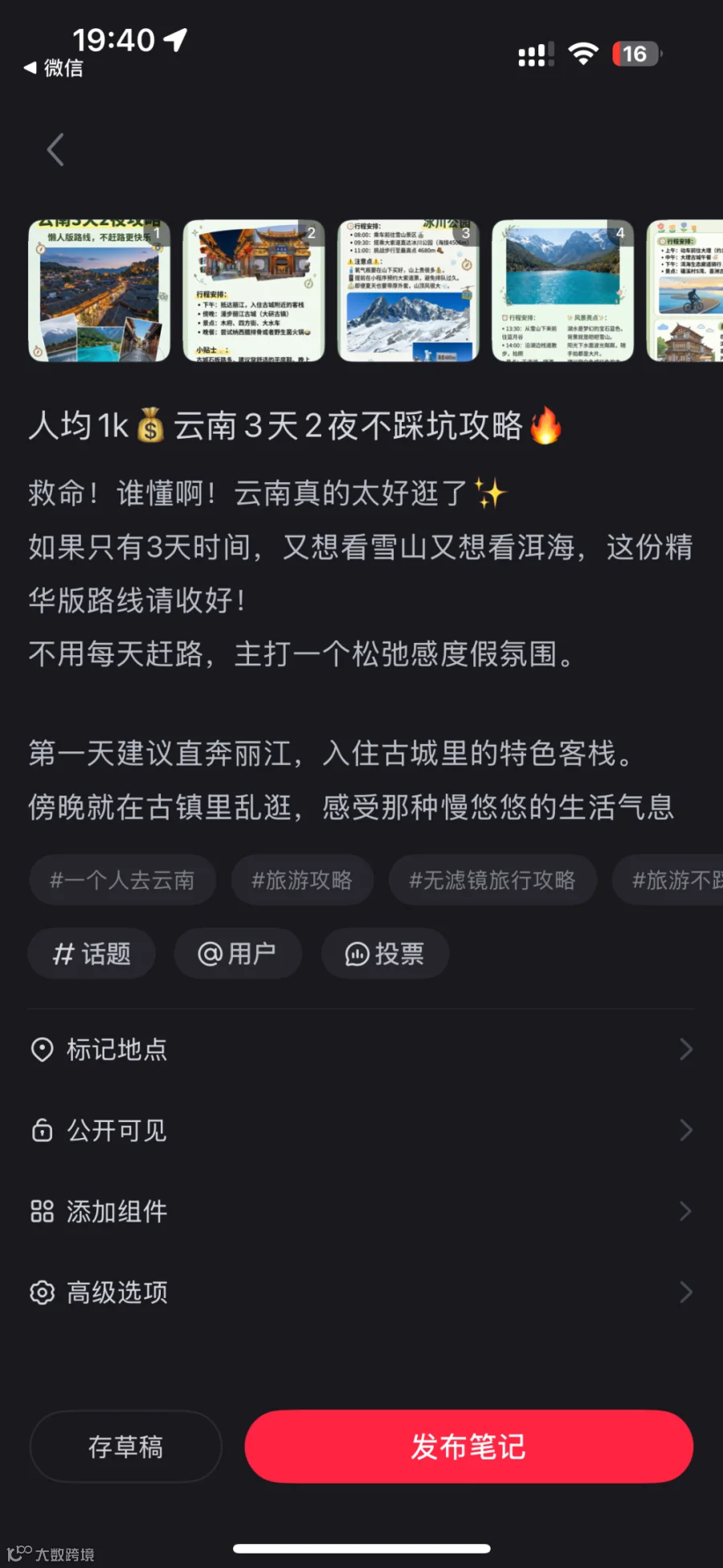This screenshot has height=1568, width=723.
Task: Open the first photo thumbnail
Action: pyautogui.click(x=100, y=290)
